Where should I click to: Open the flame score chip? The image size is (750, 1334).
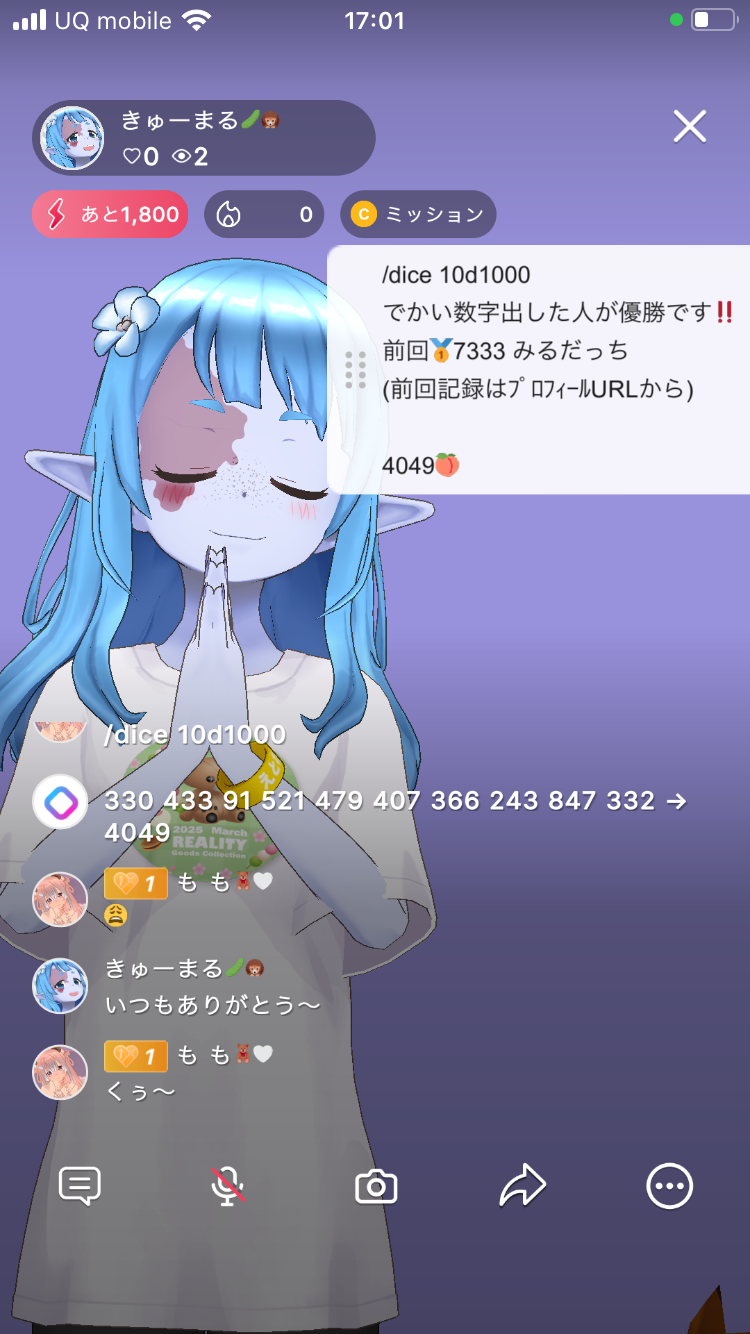tap(264, 214)
